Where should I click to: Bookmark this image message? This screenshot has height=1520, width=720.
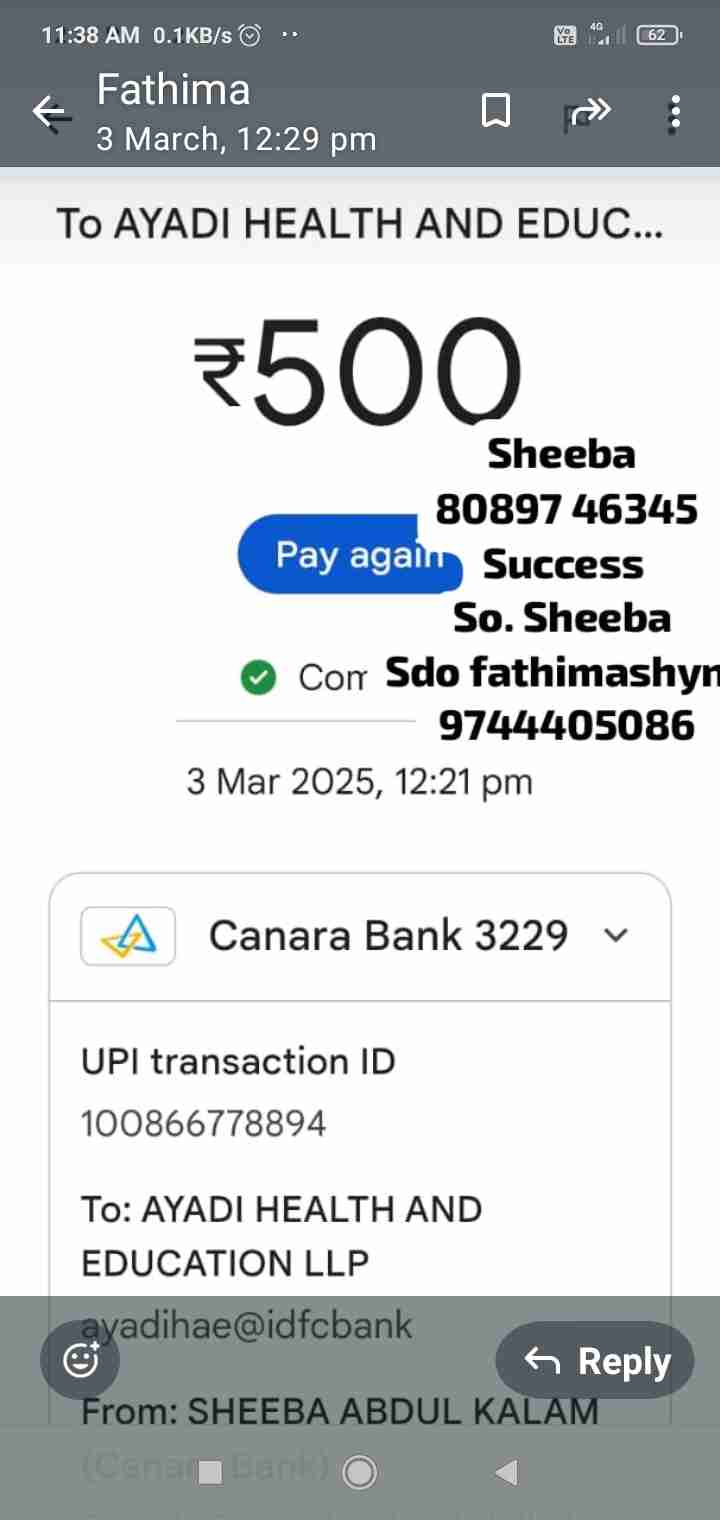tap(496, 112)
